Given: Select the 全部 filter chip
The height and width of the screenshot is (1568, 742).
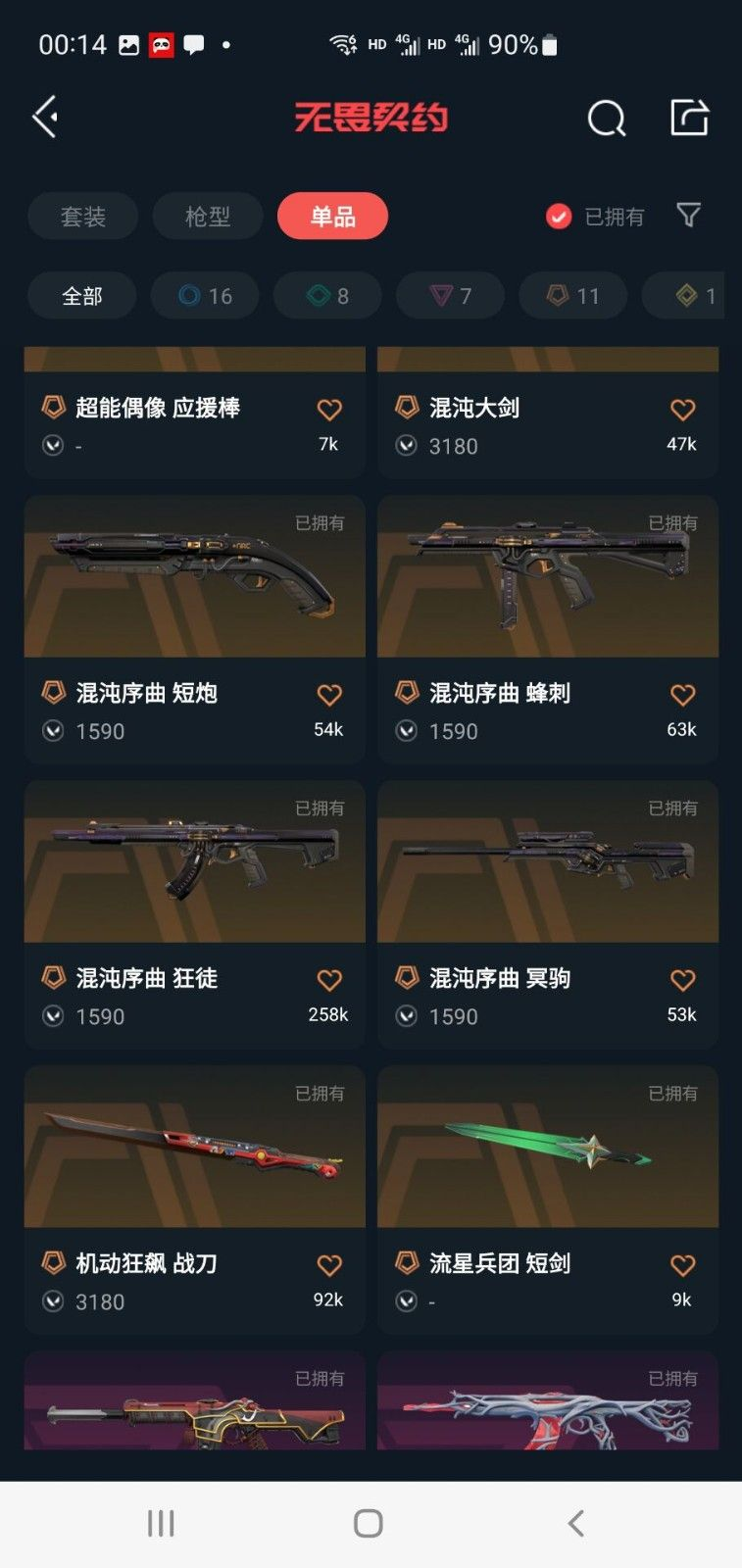Looking at the screenshot, I should click(x=82, y=296).
